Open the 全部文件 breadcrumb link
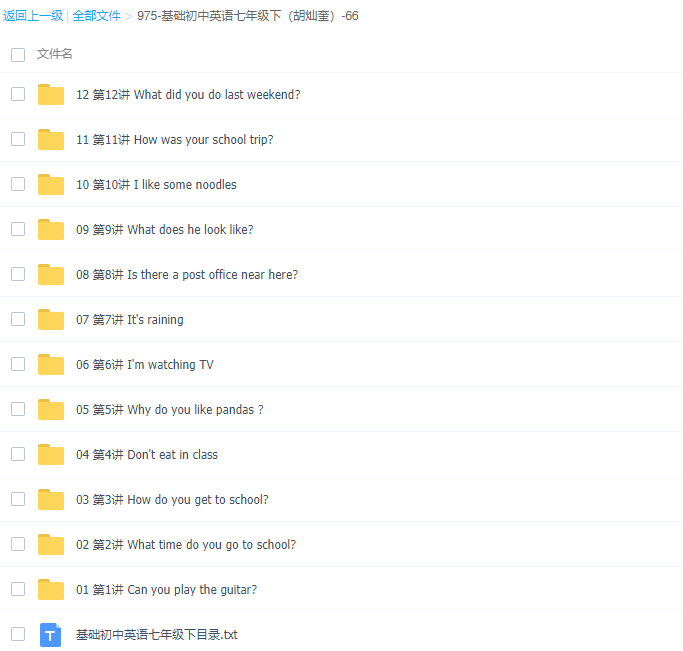The height and width of the screenshot is (651, 683). (x=97, y=16)
